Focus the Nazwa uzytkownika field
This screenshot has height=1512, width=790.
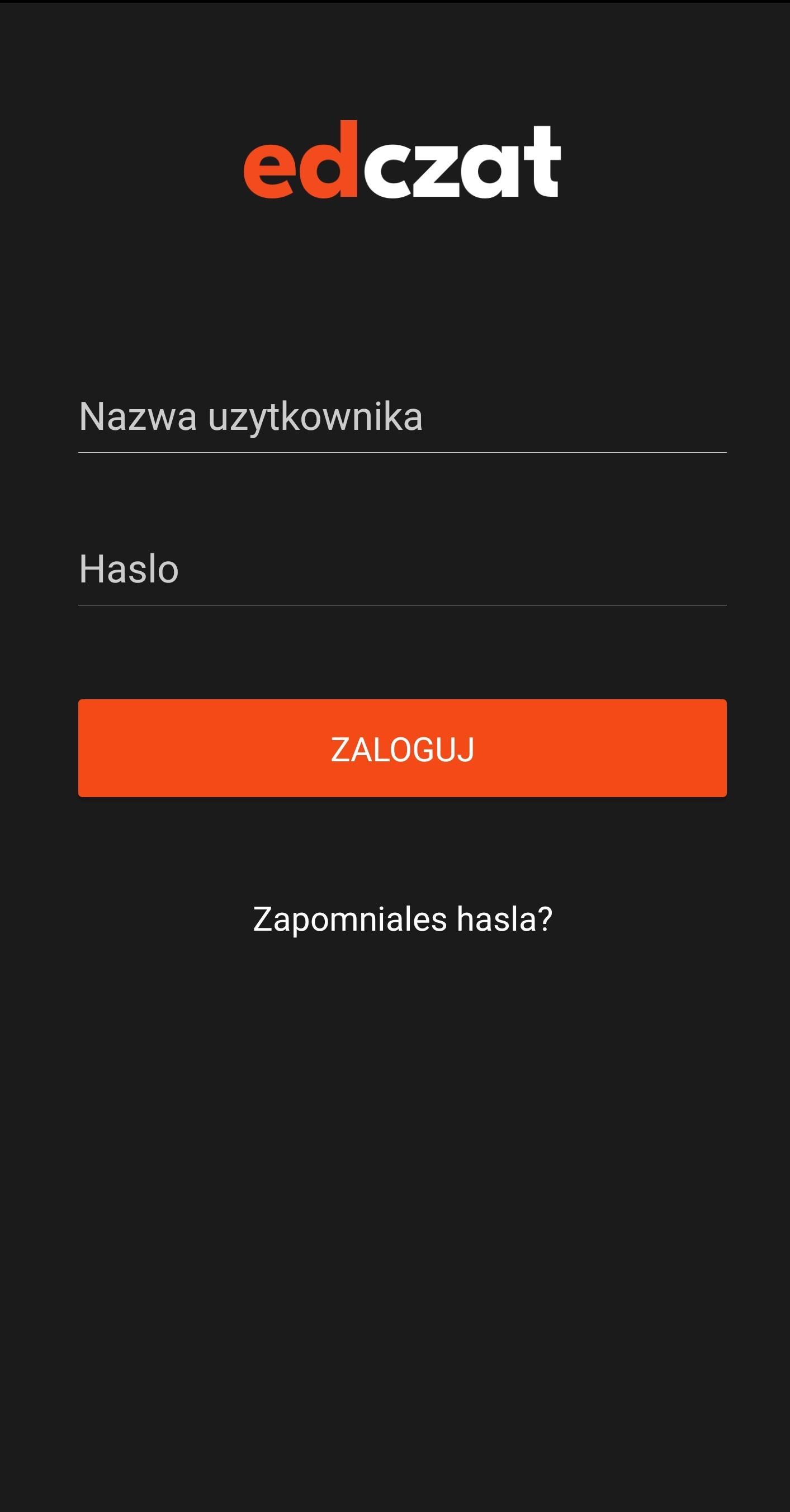click(x=402, y=418)
